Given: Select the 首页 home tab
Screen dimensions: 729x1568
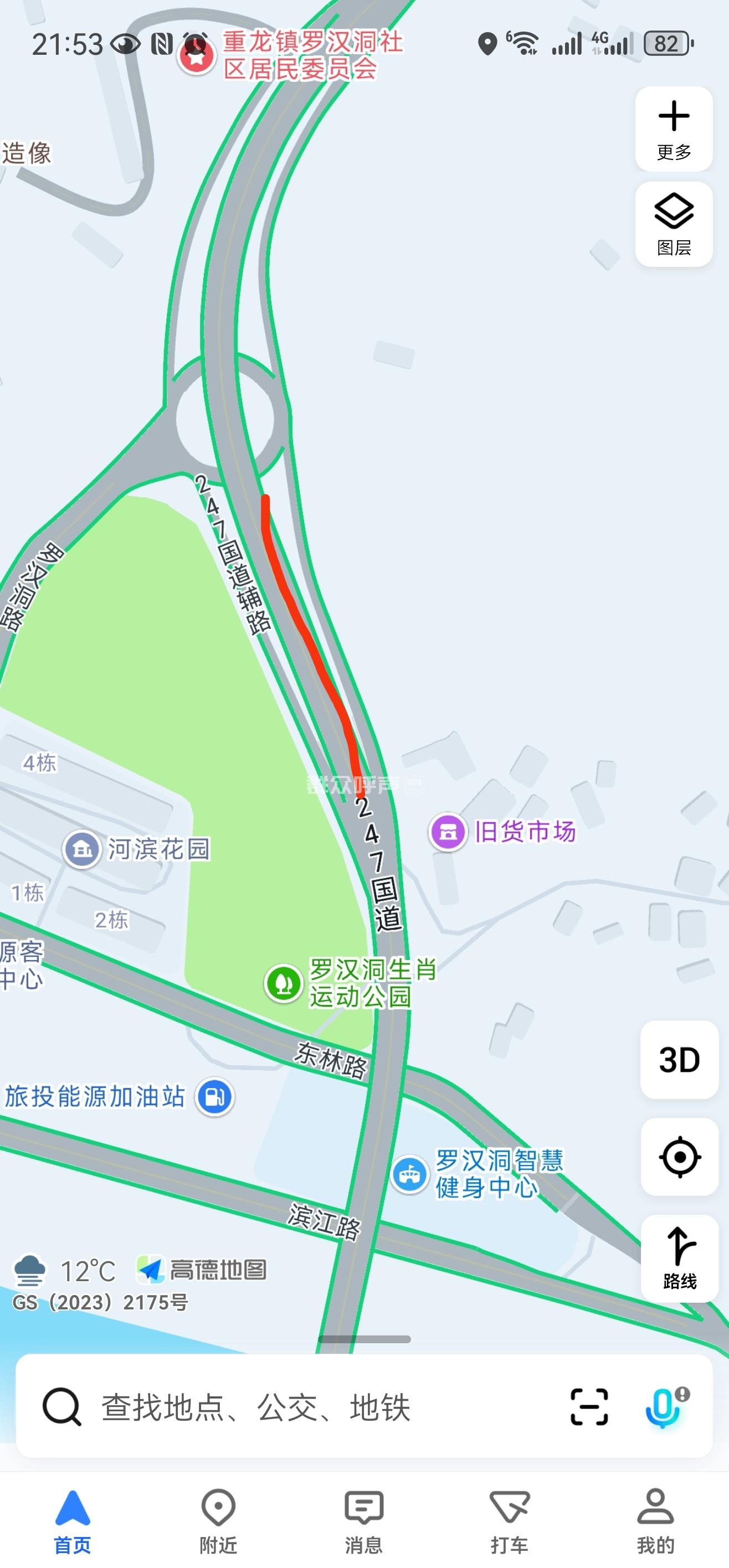Looking at the screenshot, I should click(73, 1520).
